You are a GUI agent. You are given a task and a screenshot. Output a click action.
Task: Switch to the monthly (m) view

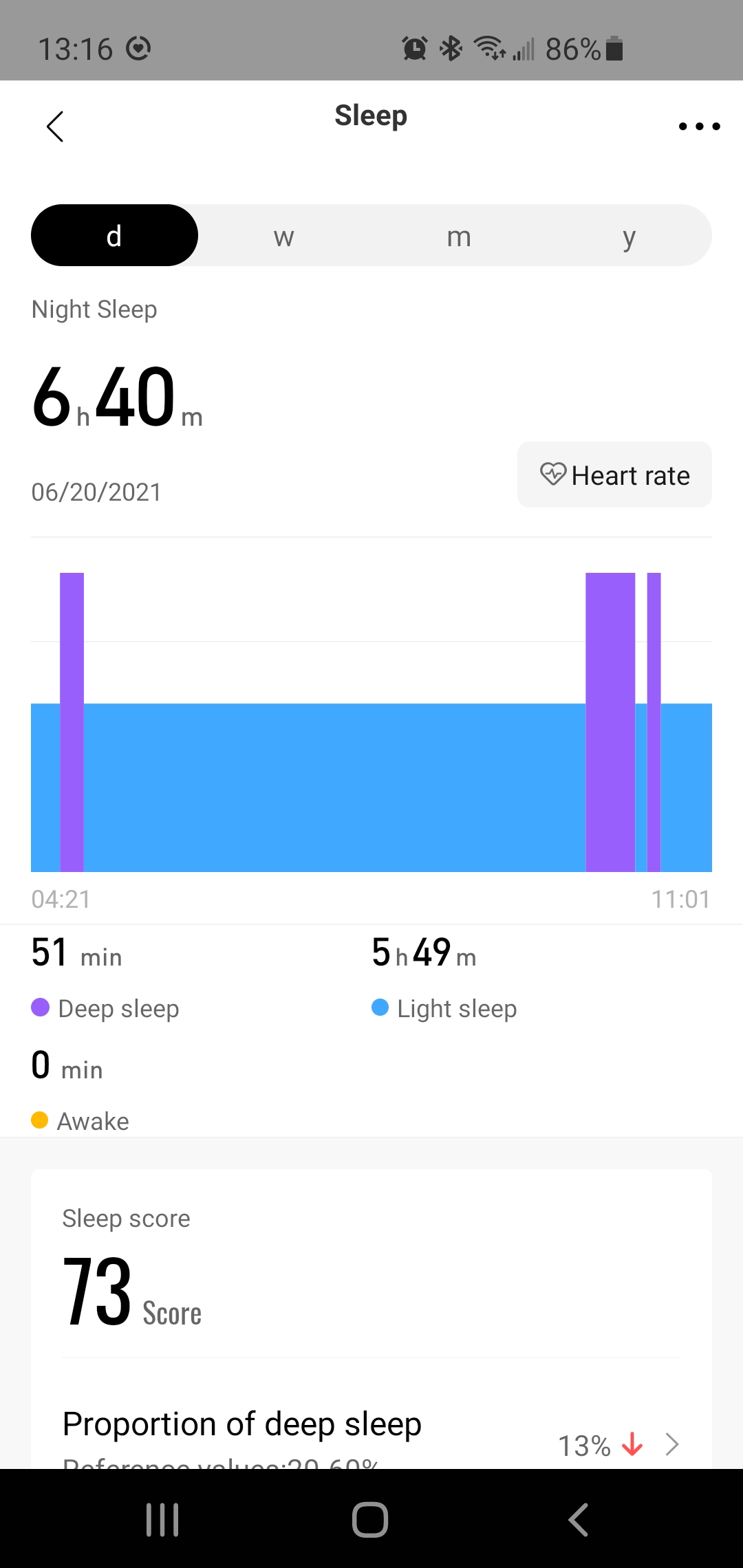tap(458, 236)
